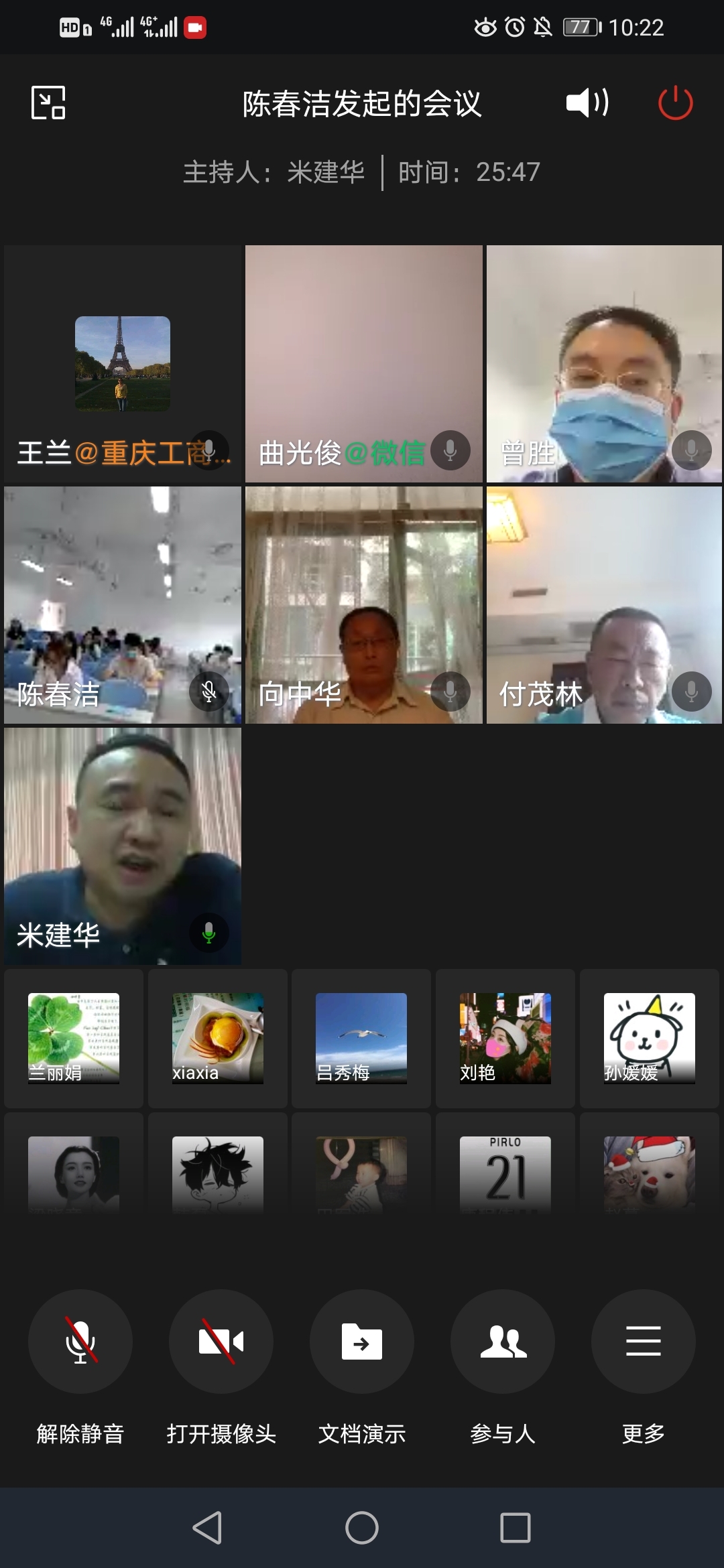Select 曲光俊@微信 video tile
The image size is (724, 1568).
tap(364, 363)
